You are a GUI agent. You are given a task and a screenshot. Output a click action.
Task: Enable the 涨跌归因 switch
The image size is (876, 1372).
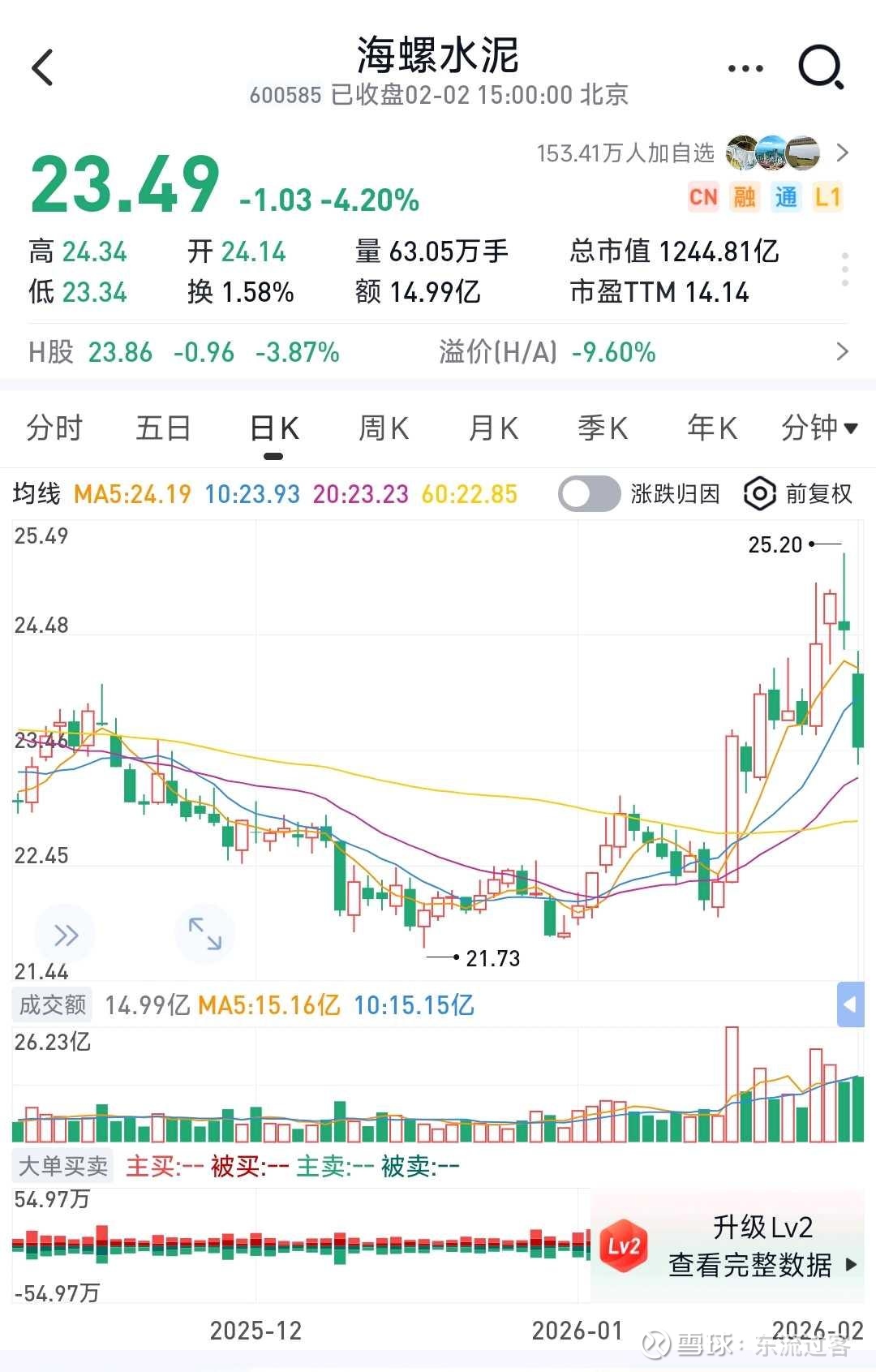tap(589, 494)
